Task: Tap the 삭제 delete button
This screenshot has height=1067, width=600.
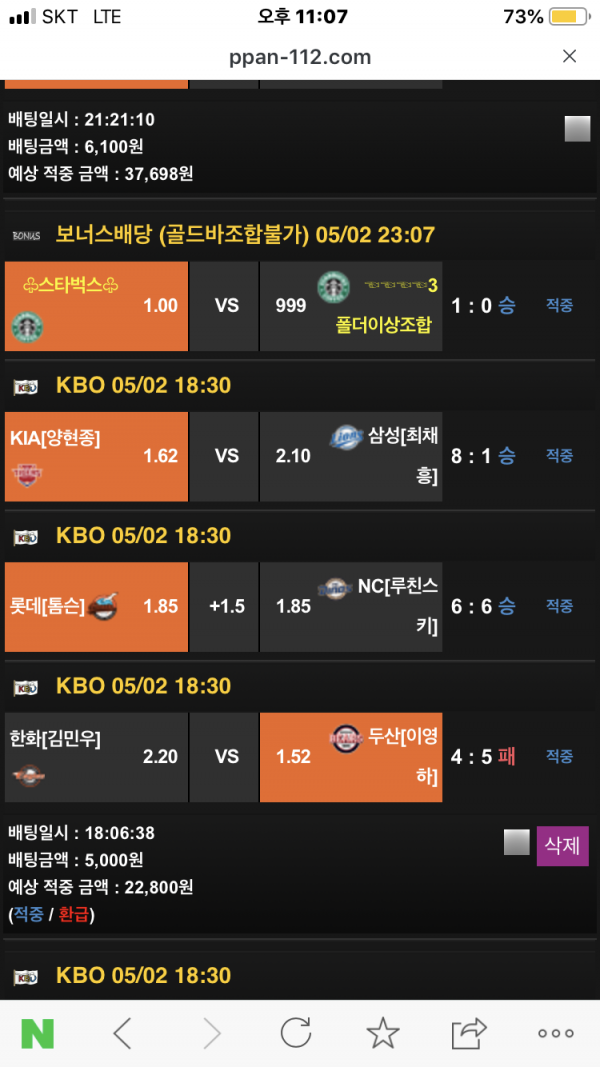Action: click(562, 846)
